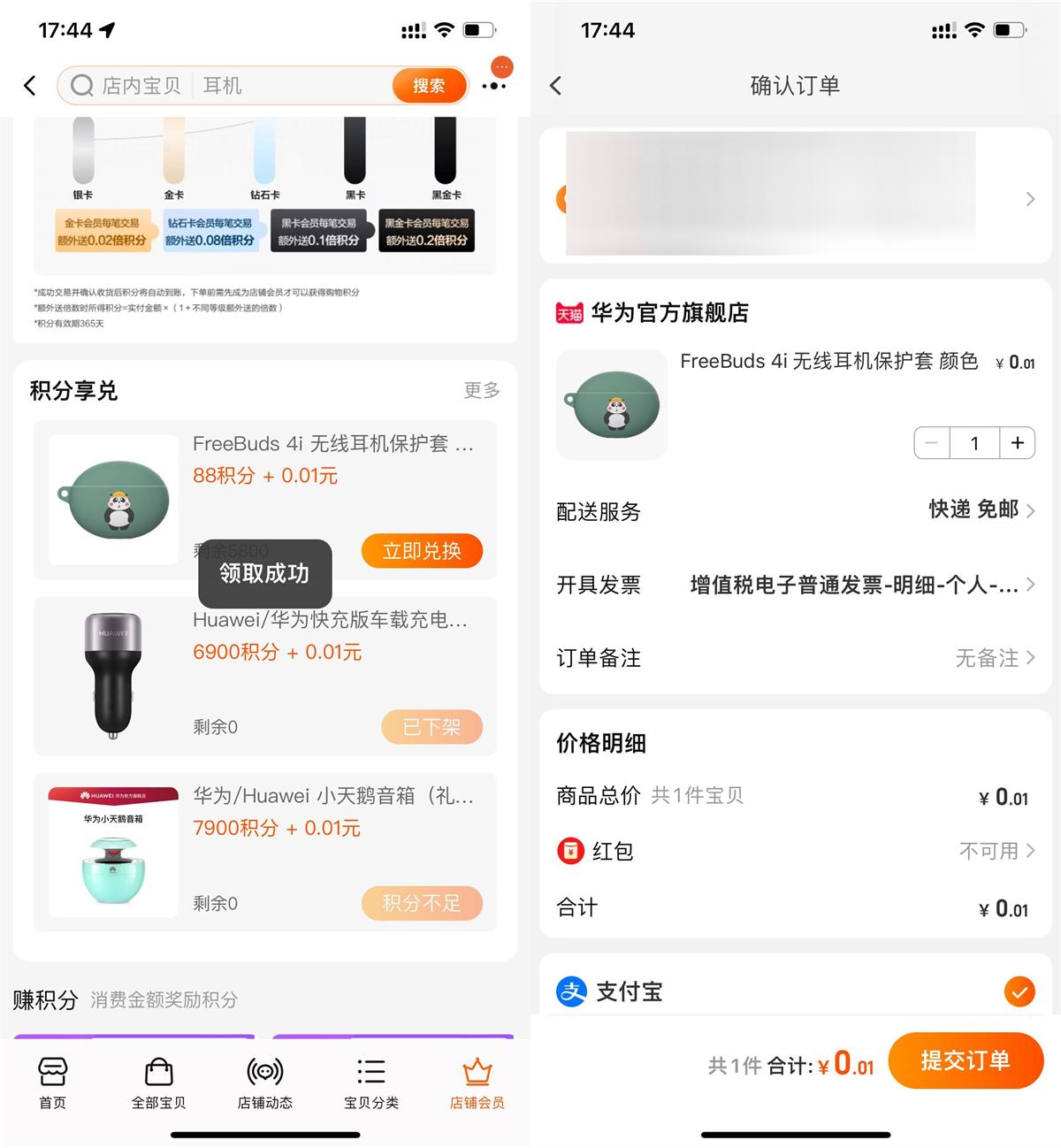Image resolution: width=1061 pixels, height=1148 pixels.
Task: Tap the orange 提交订单 submit order button
Action: click(x=966, y=1062)
